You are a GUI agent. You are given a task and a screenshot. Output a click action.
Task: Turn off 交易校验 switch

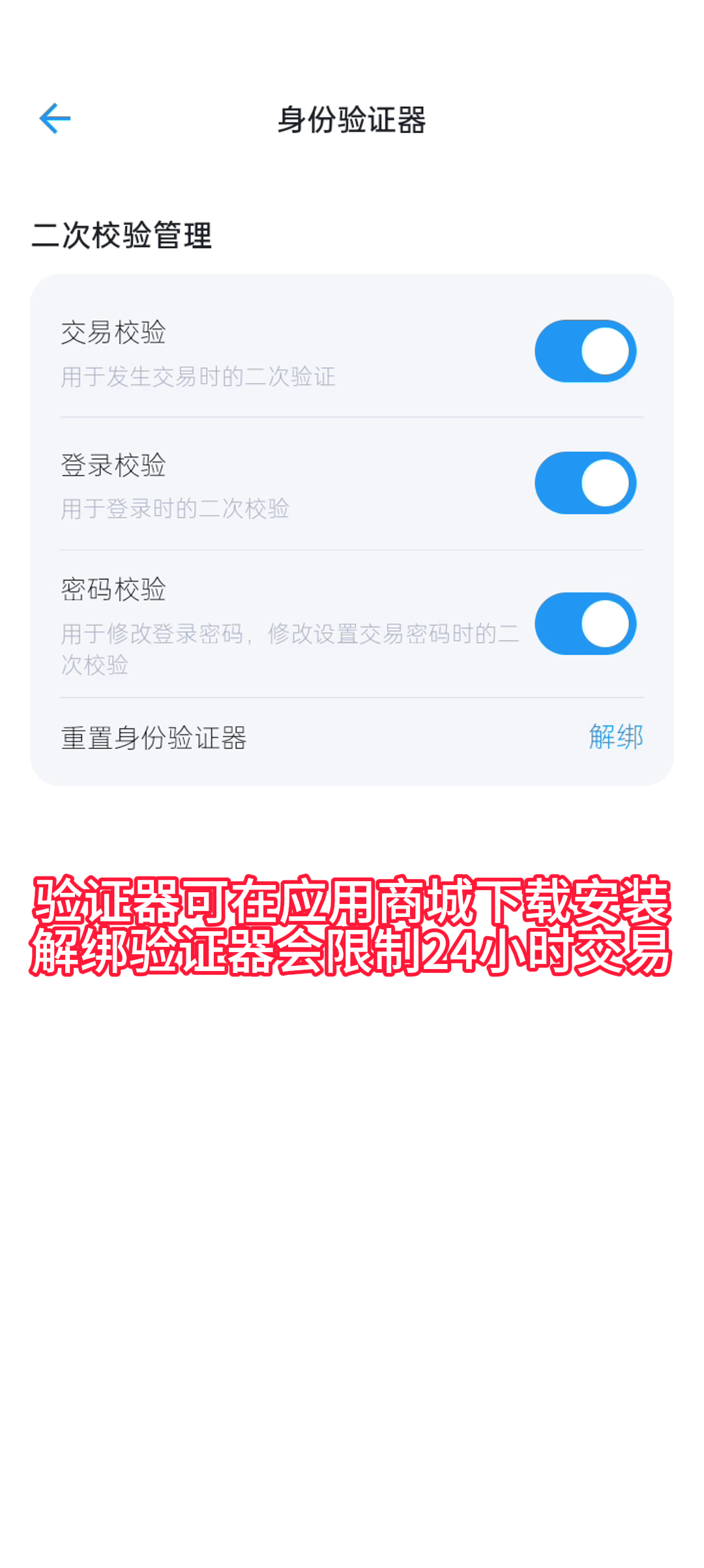pyautogui.click(x=585, y=351)
